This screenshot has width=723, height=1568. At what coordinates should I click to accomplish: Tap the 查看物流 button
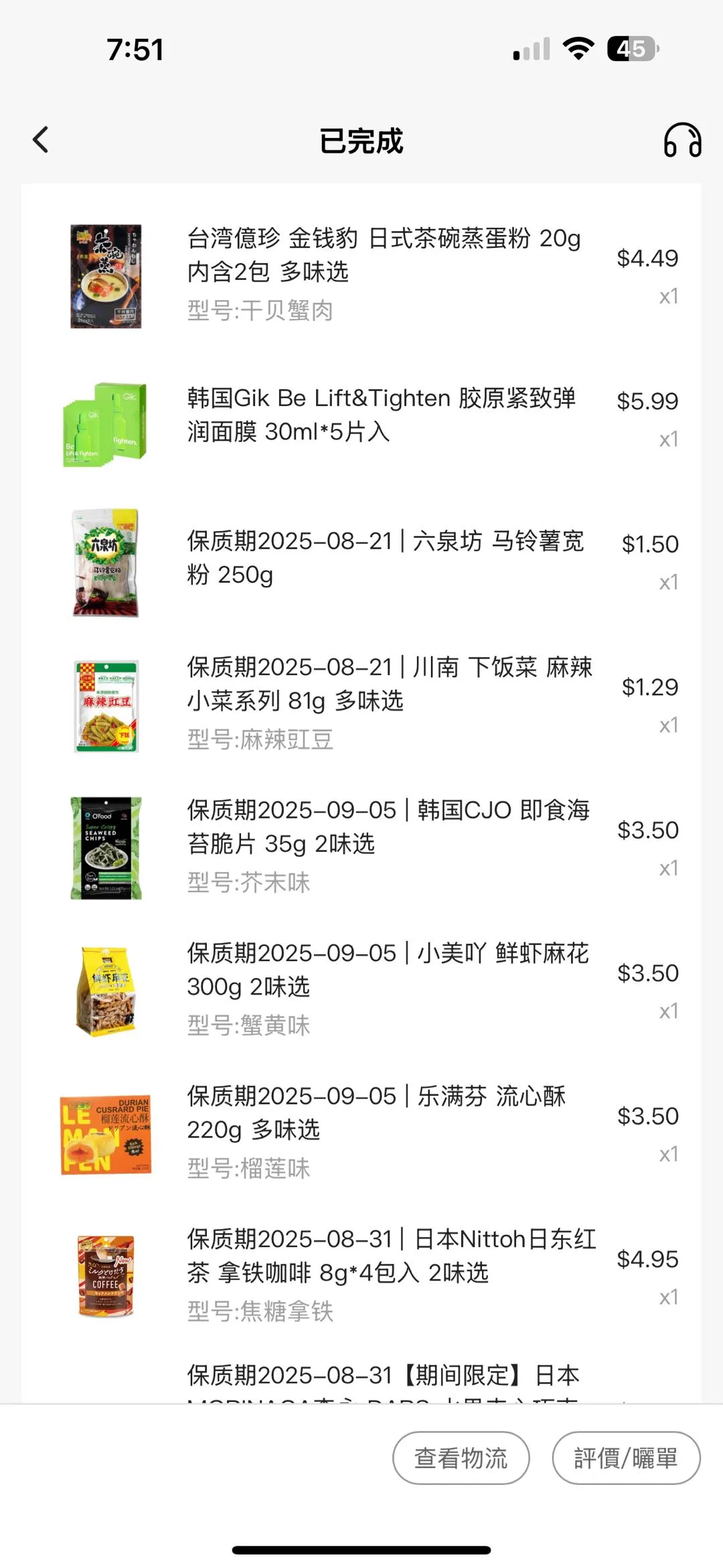pyautogui.click(x=461, y=1458)
